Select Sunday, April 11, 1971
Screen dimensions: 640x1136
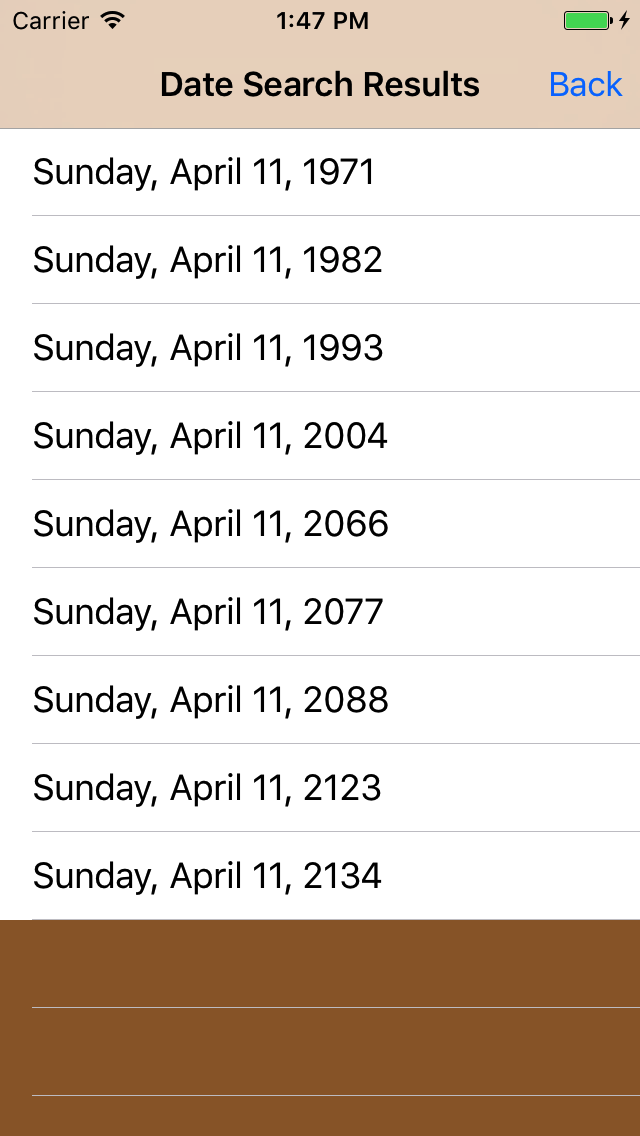click(320, 172)
